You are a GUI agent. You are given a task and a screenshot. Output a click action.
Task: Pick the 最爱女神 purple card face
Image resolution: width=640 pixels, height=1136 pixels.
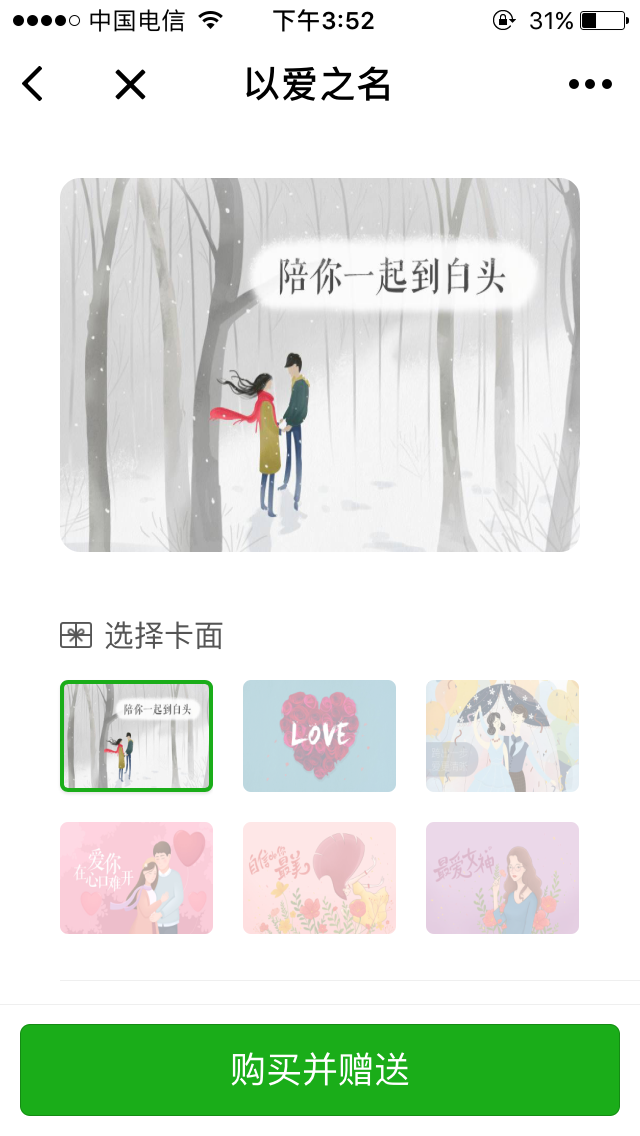[x=502, y=878]
